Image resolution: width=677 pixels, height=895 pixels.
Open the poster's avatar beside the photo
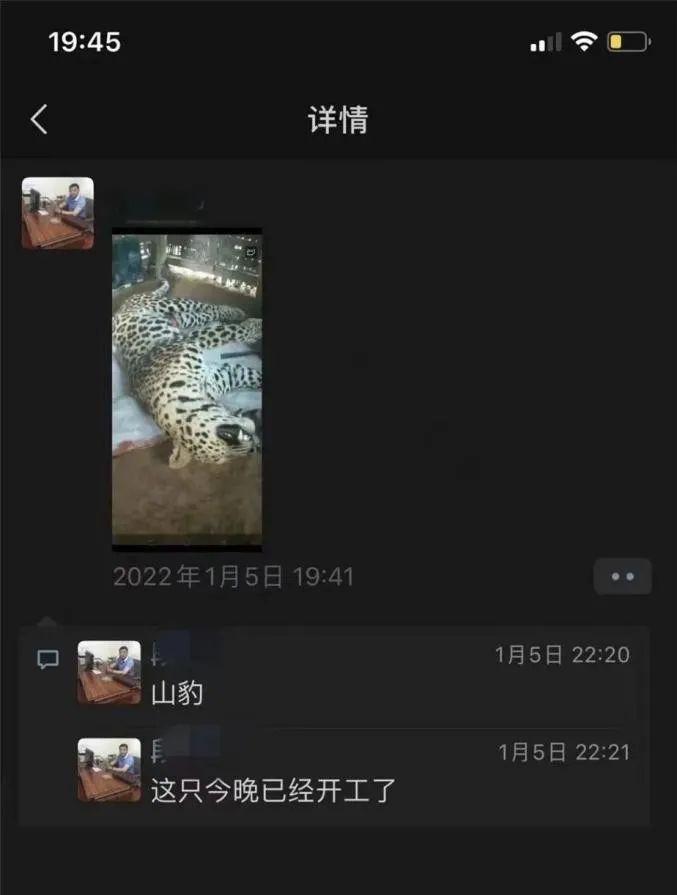pos(58,213)
